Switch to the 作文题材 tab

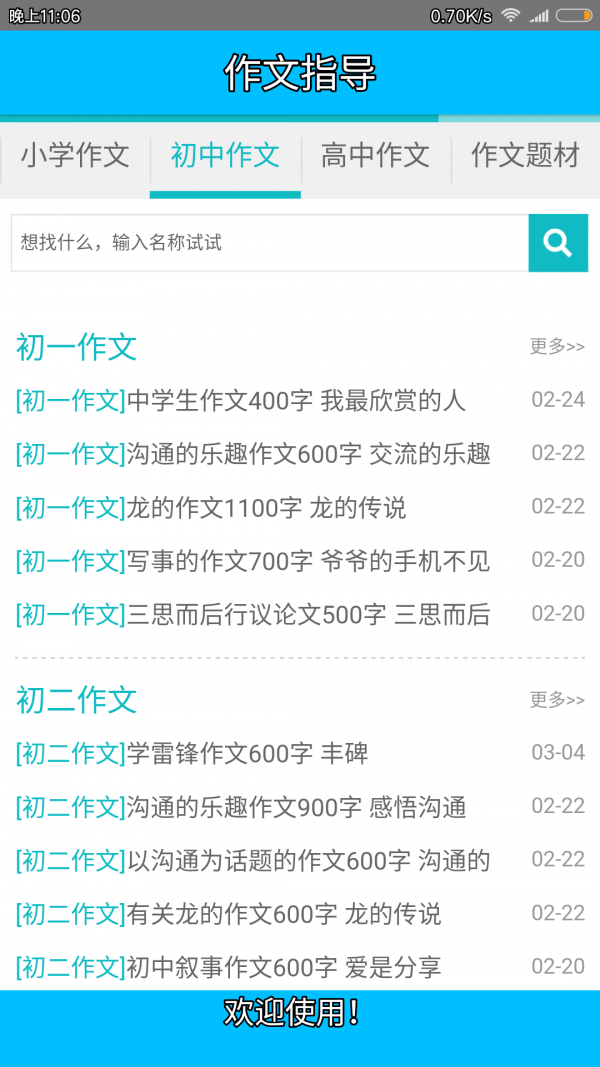point(525,156)
